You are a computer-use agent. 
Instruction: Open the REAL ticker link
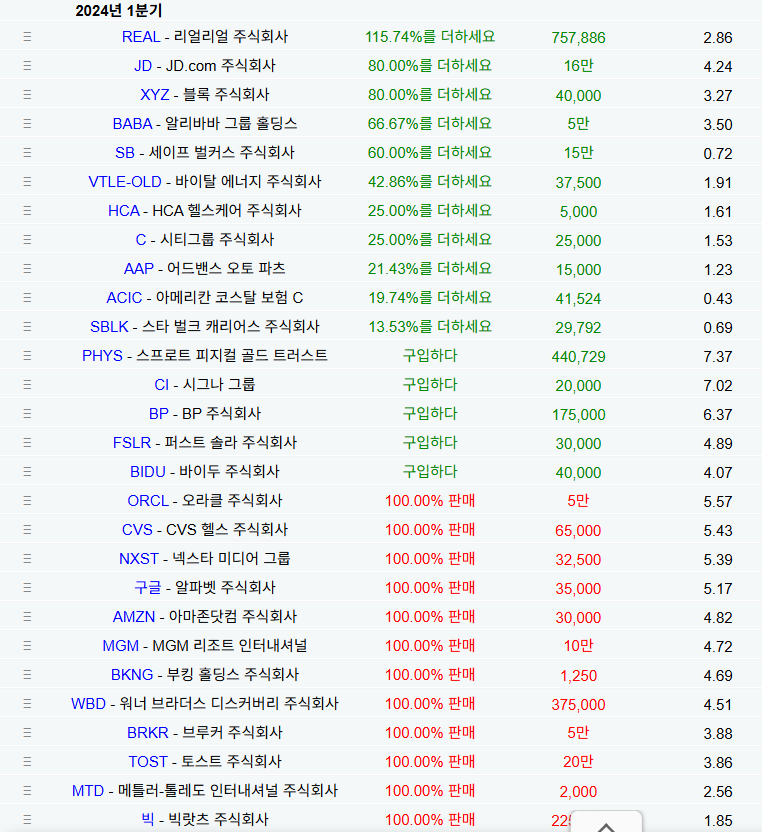pos(141,37)
